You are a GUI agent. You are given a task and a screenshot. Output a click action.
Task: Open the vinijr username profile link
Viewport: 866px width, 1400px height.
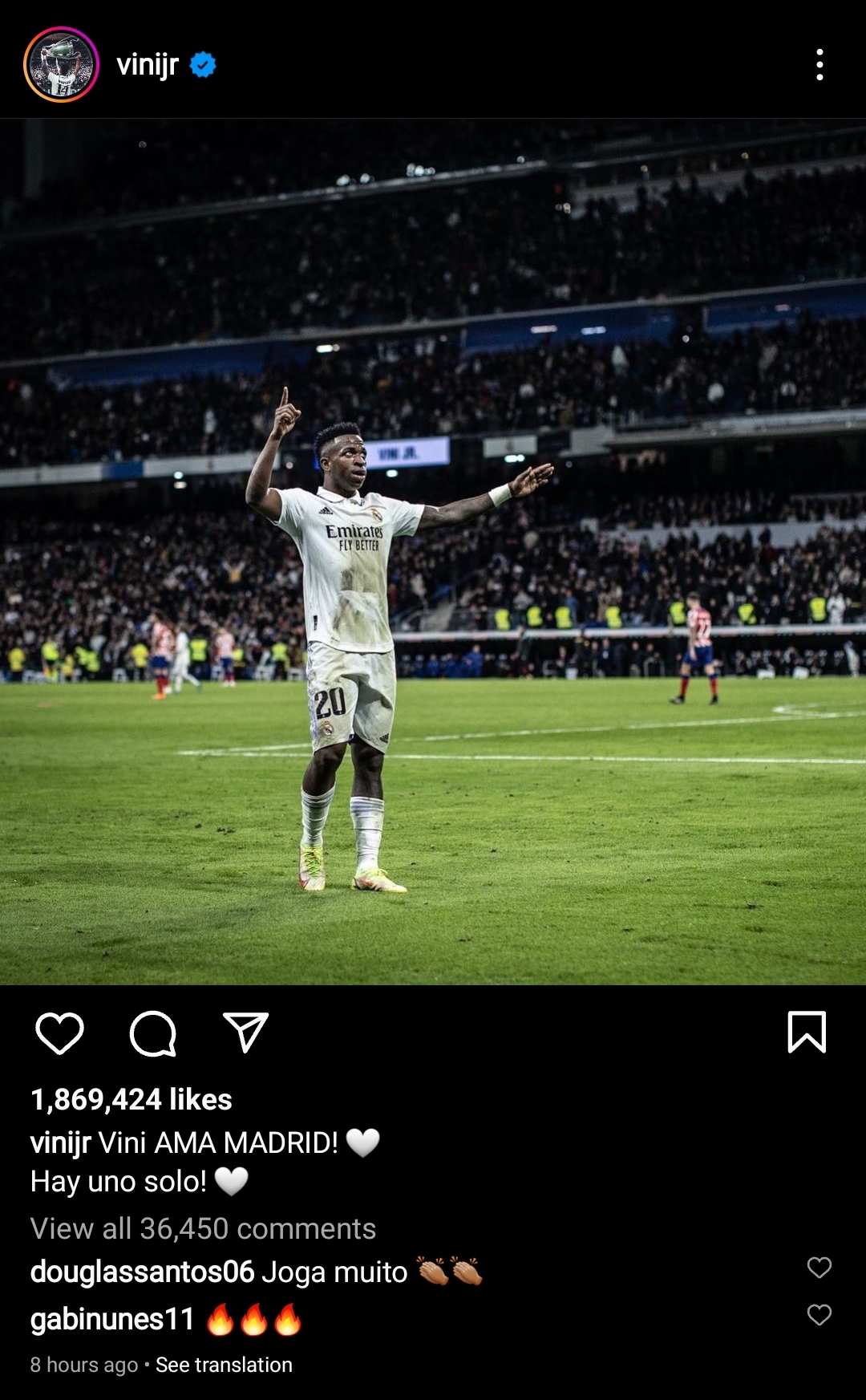coord(148,64)
